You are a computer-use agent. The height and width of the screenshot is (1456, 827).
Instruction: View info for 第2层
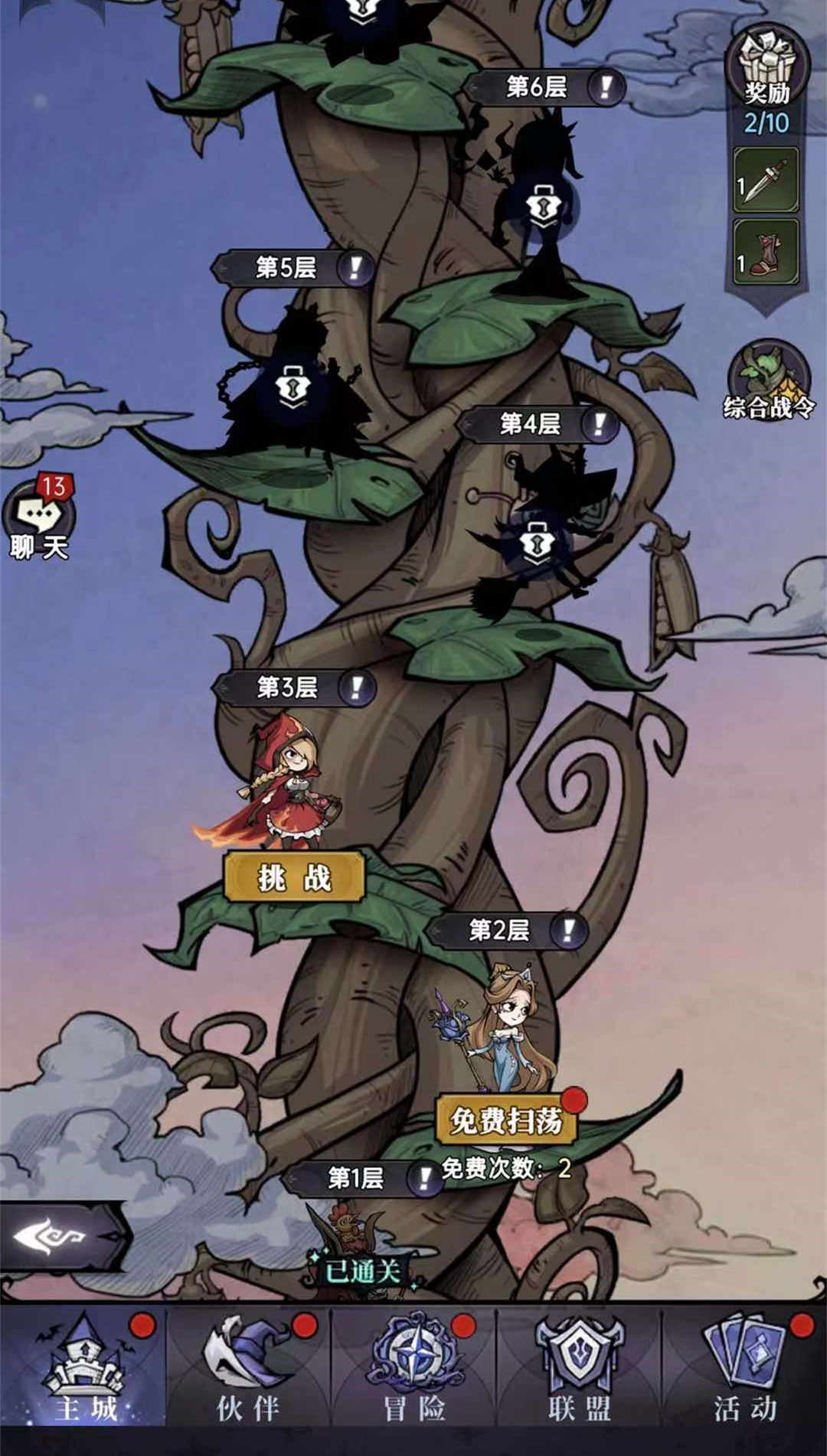coord(568,931)
